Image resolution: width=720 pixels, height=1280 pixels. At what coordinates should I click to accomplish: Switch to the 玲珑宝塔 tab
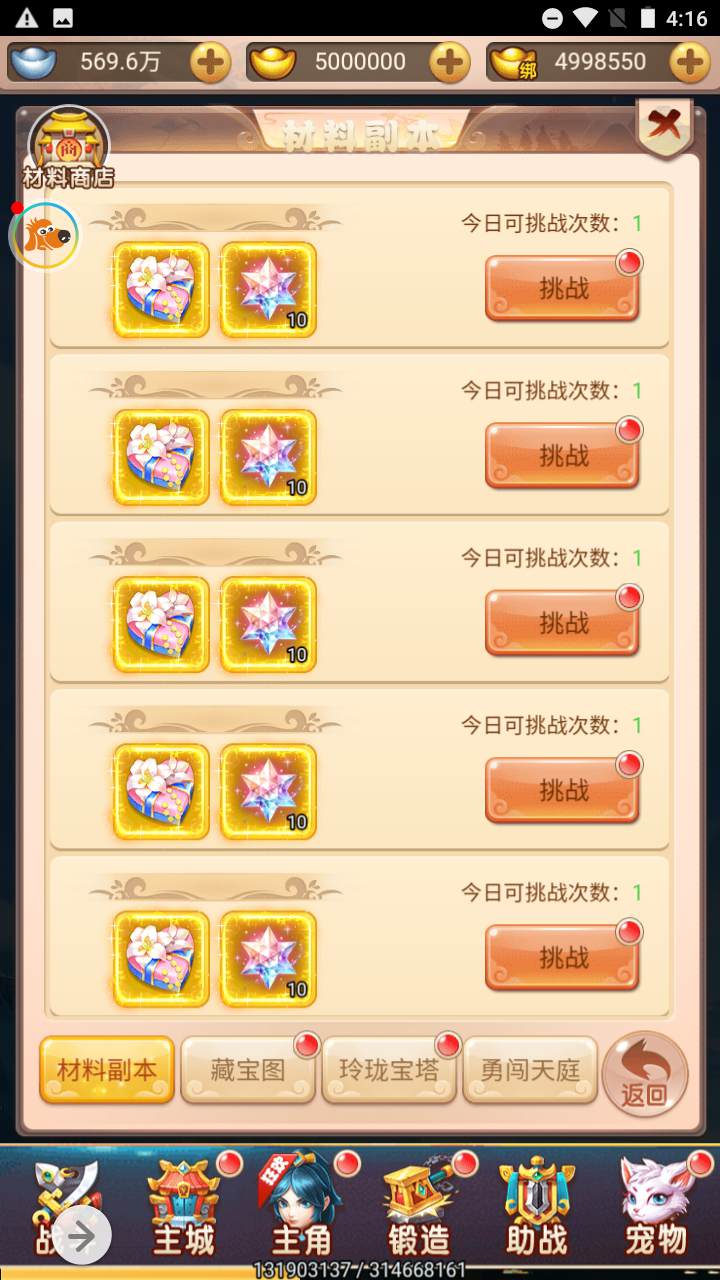click(389, 1070)
